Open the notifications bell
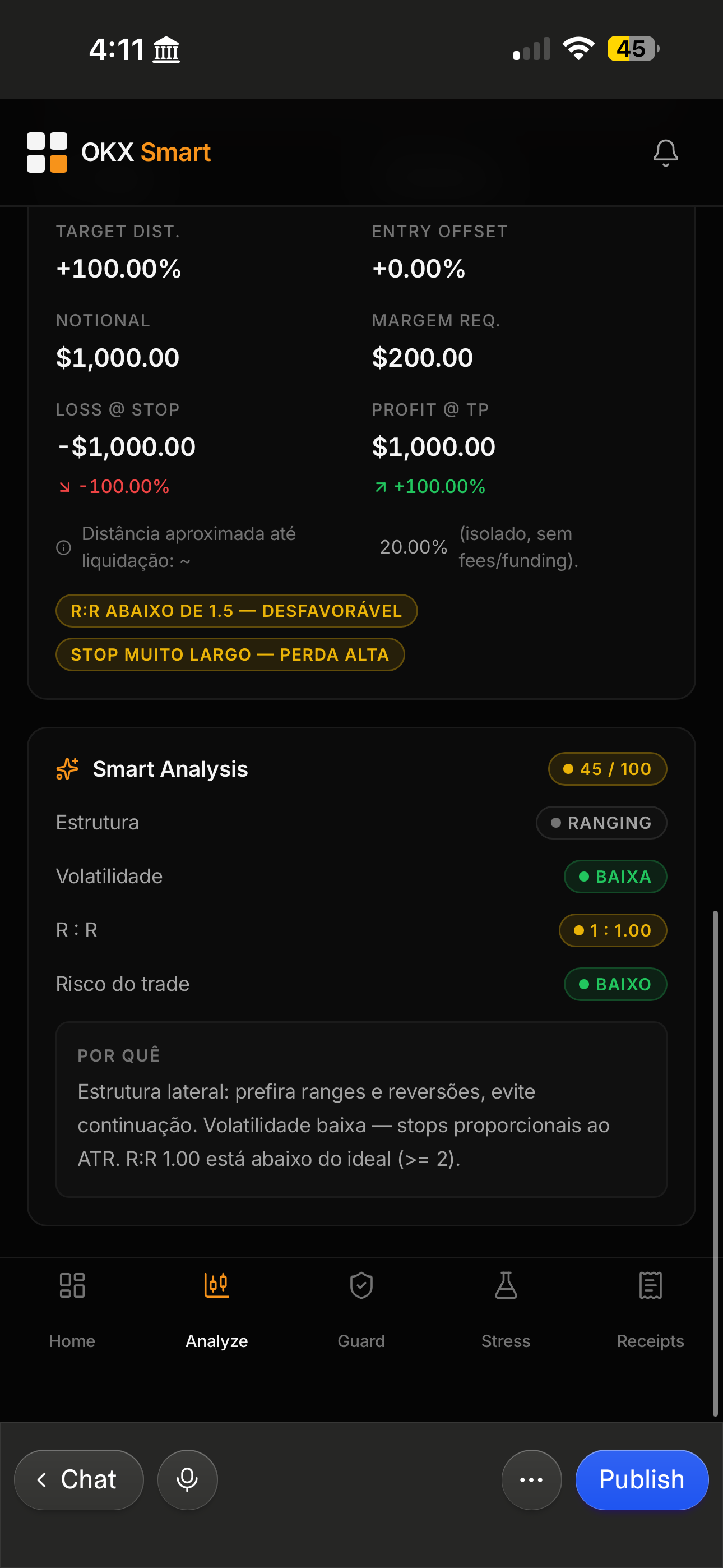Viewport: 723px width, 1568px height. coord(665,153)
